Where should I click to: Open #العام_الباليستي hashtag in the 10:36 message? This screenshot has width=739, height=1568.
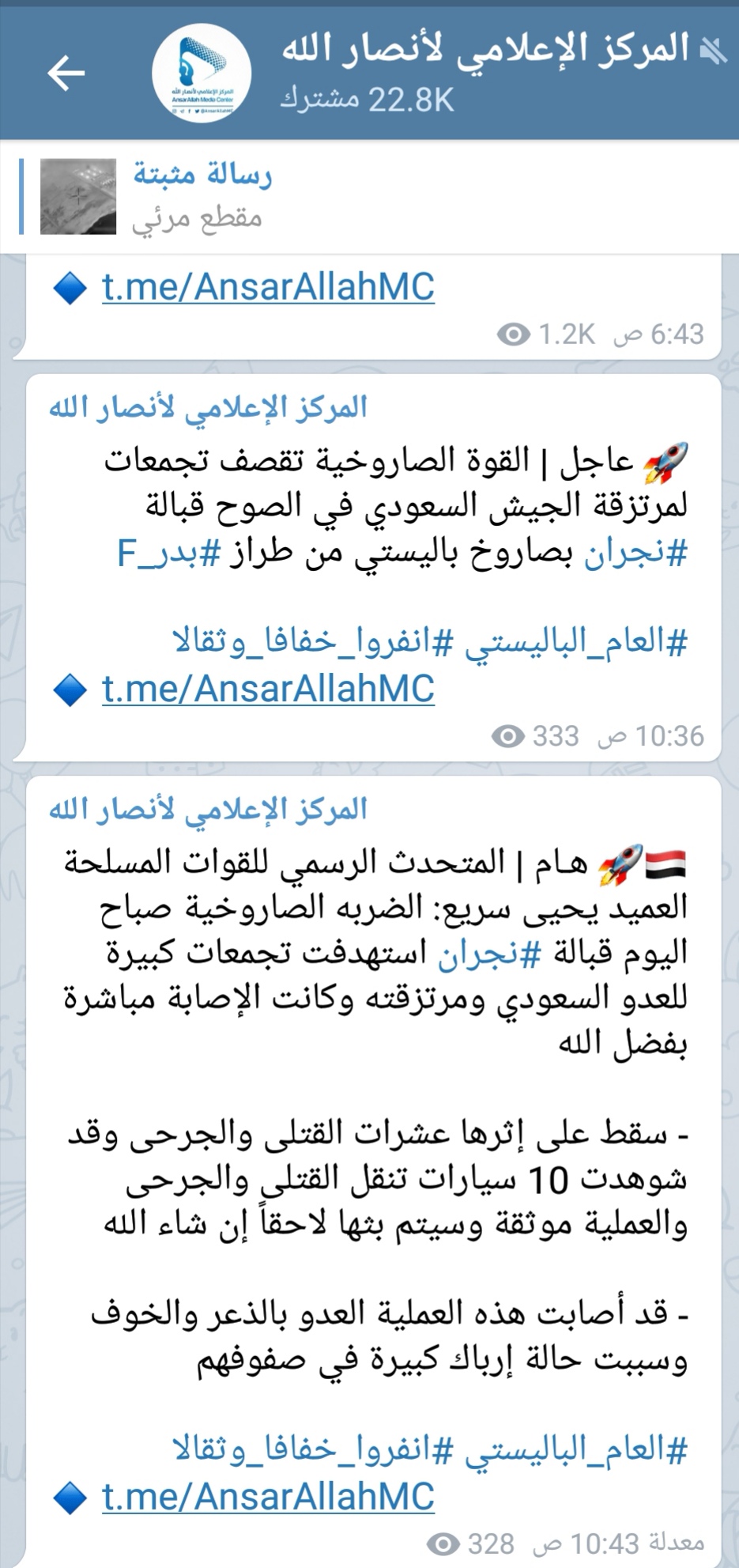(577, 641)
